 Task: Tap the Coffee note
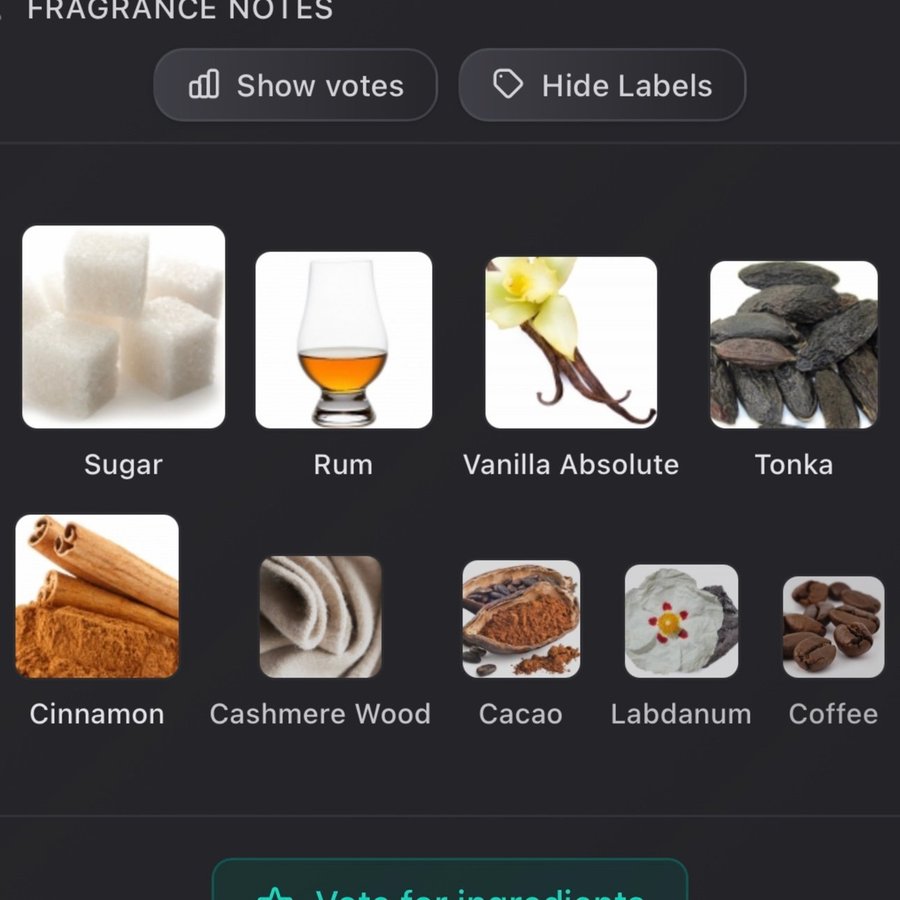tap(833, 627)
